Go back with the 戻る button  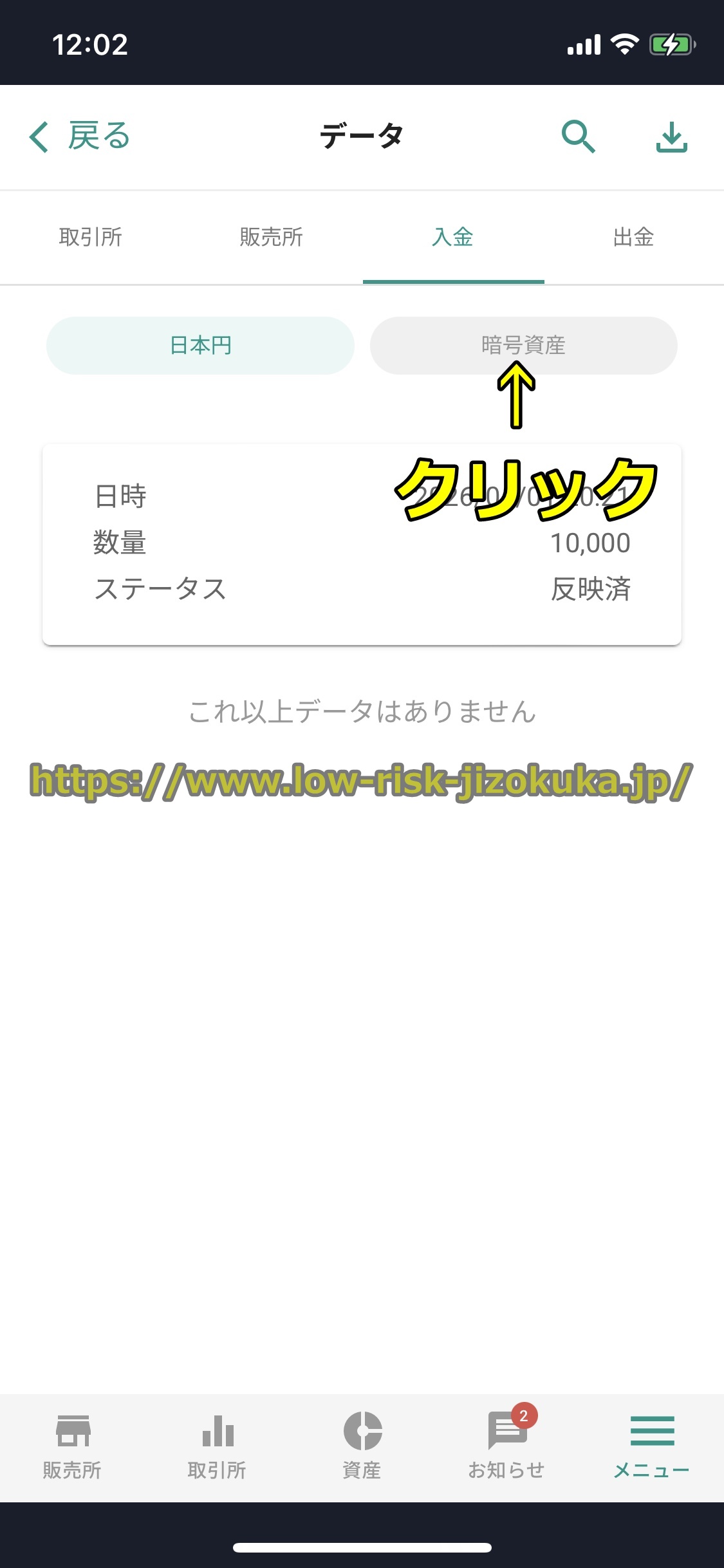80,136
